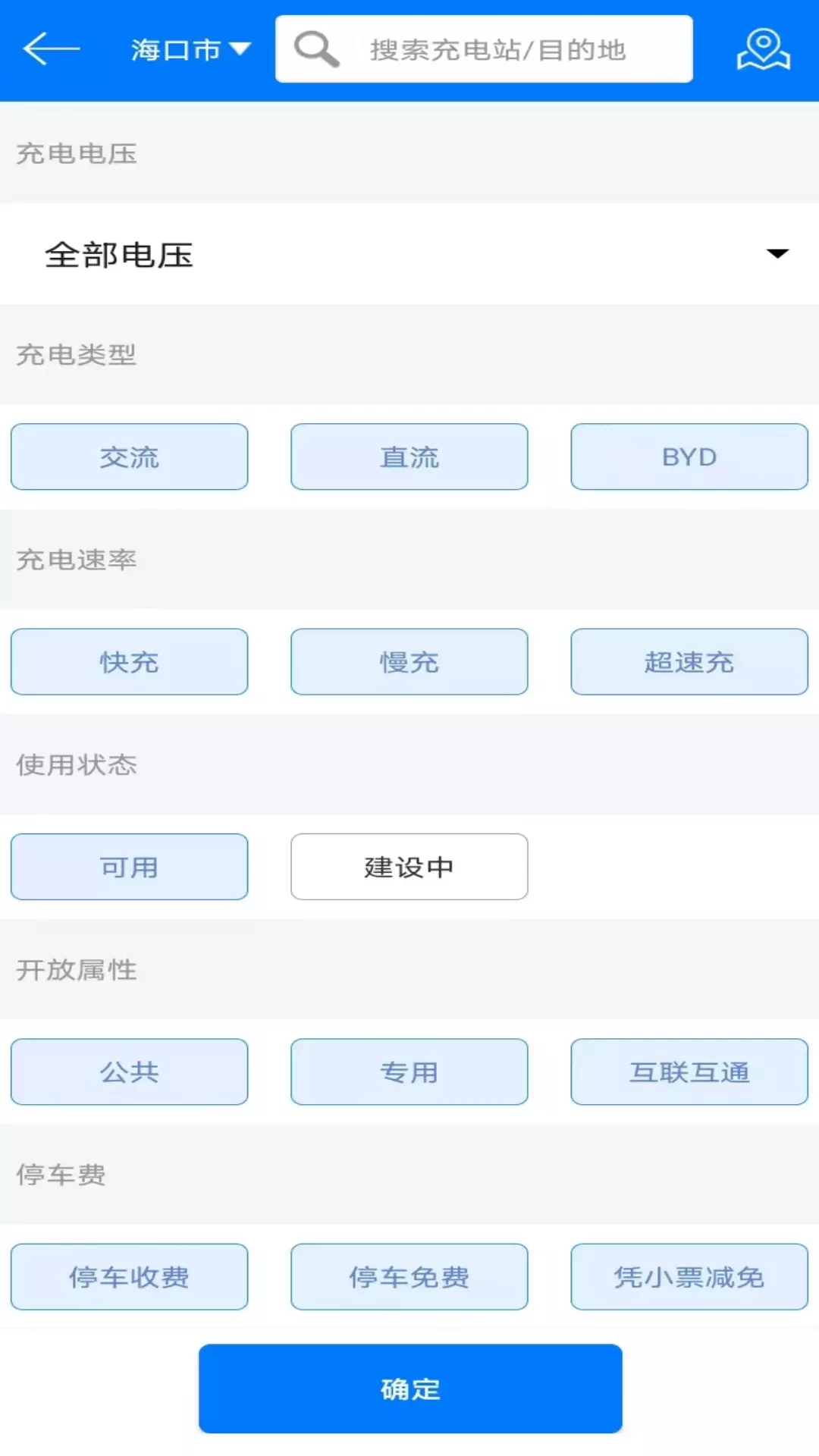The image size is (819, 1456).
Task: Select the 停车免费 parking filter
Action: coord(409,1276)
